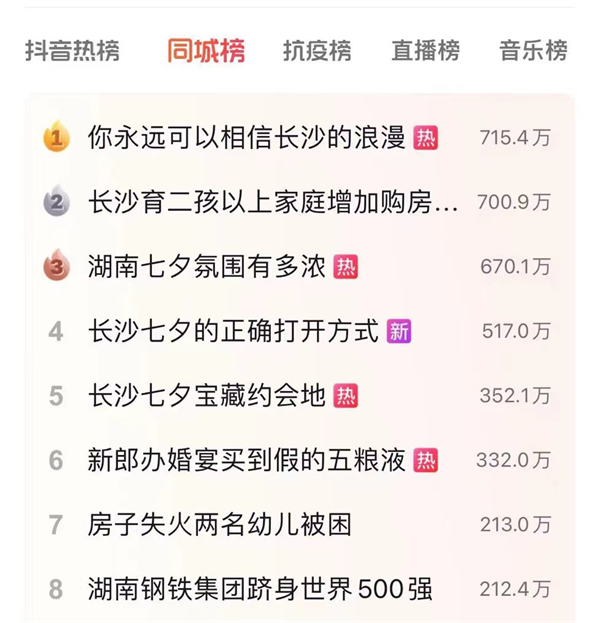Tap topic 长沙七夕宝藏约会地
This screenshot has height=623, width=600.
[207, 396]
